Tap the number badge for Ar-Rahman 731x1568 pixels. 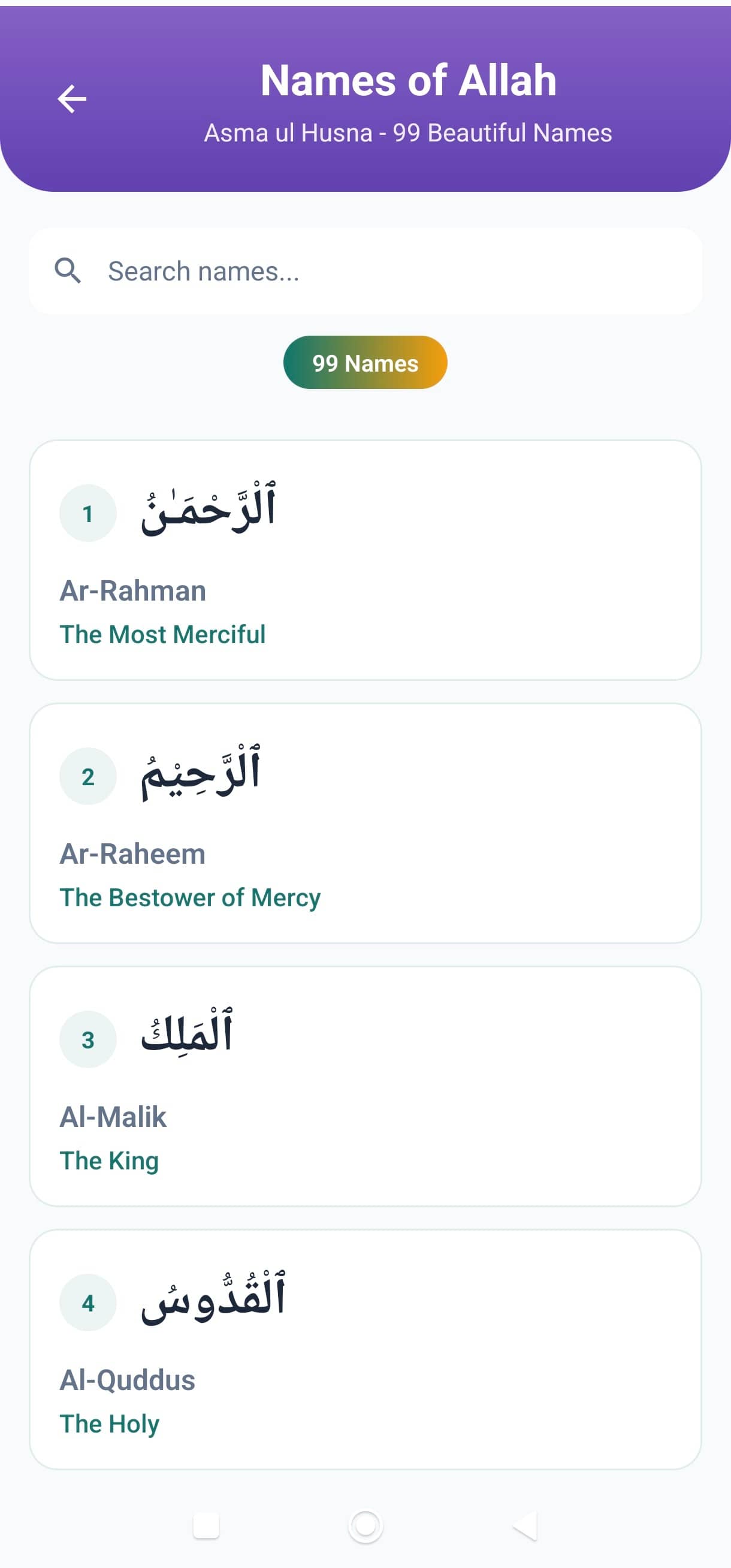click(88, 514)
